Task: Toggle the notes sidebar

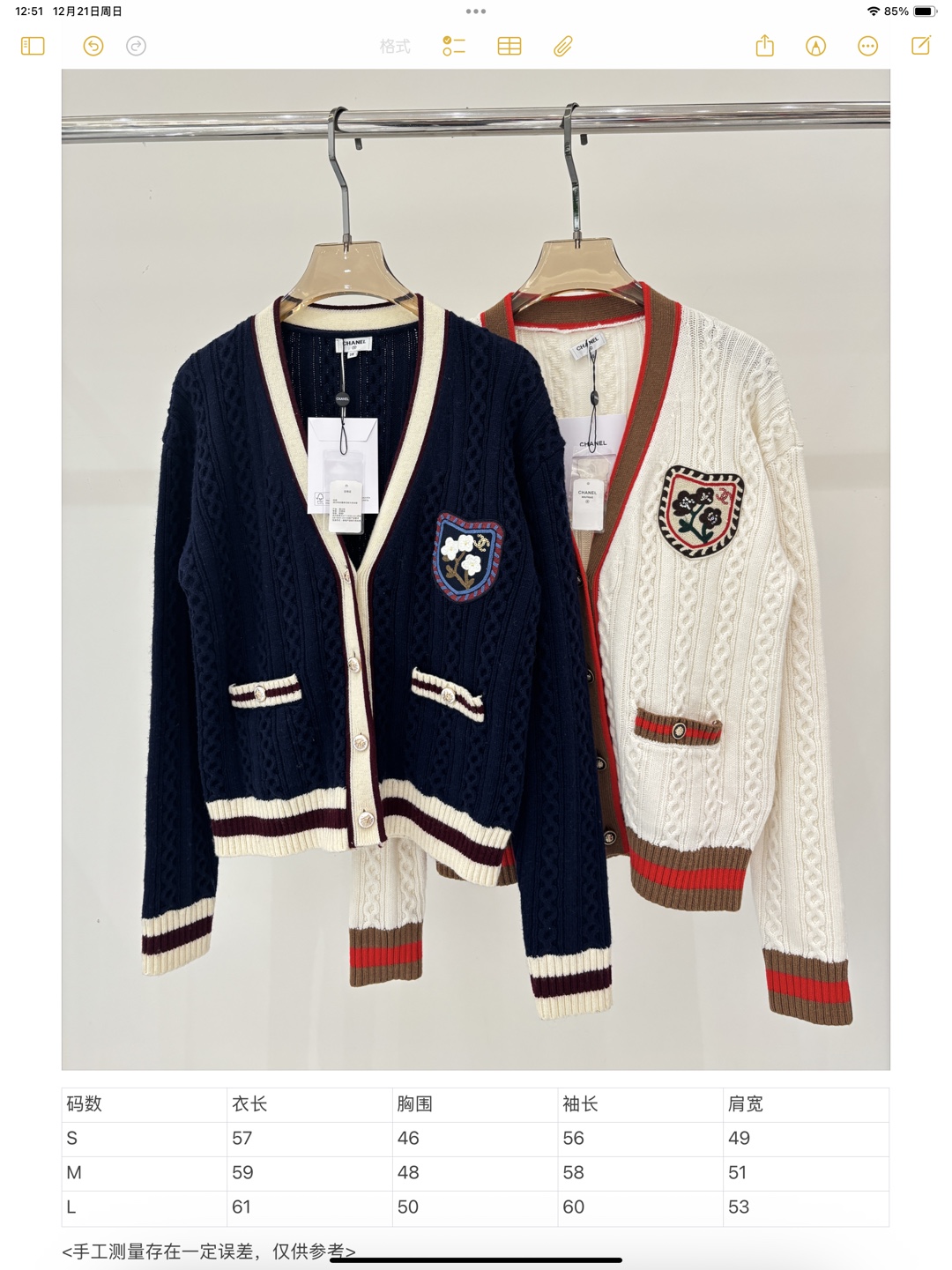Action: pyautogui.click(x=33, y=46)
